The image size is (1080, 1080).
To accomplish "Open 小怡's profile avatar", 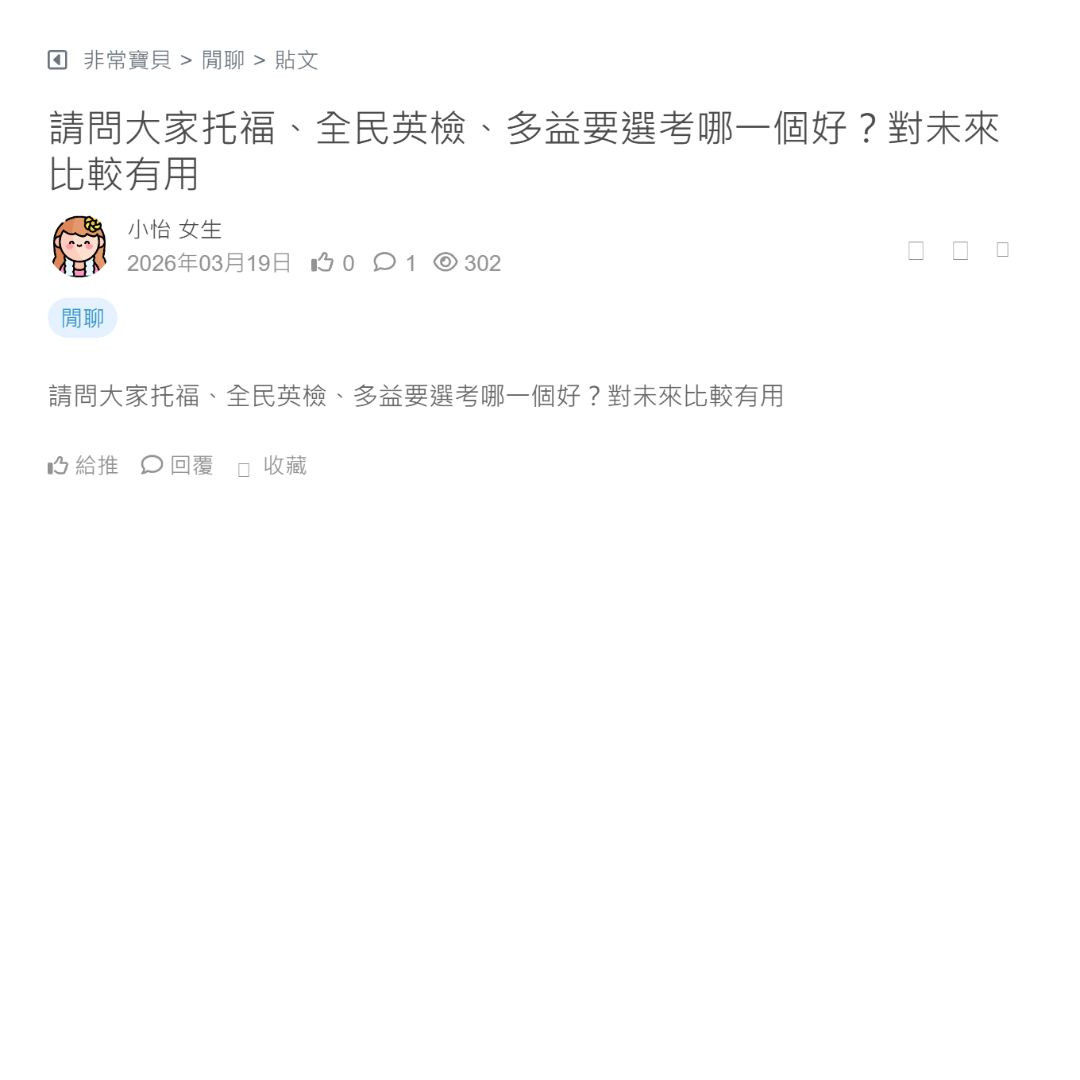I will pyautogui.click(x=79, y=246).
